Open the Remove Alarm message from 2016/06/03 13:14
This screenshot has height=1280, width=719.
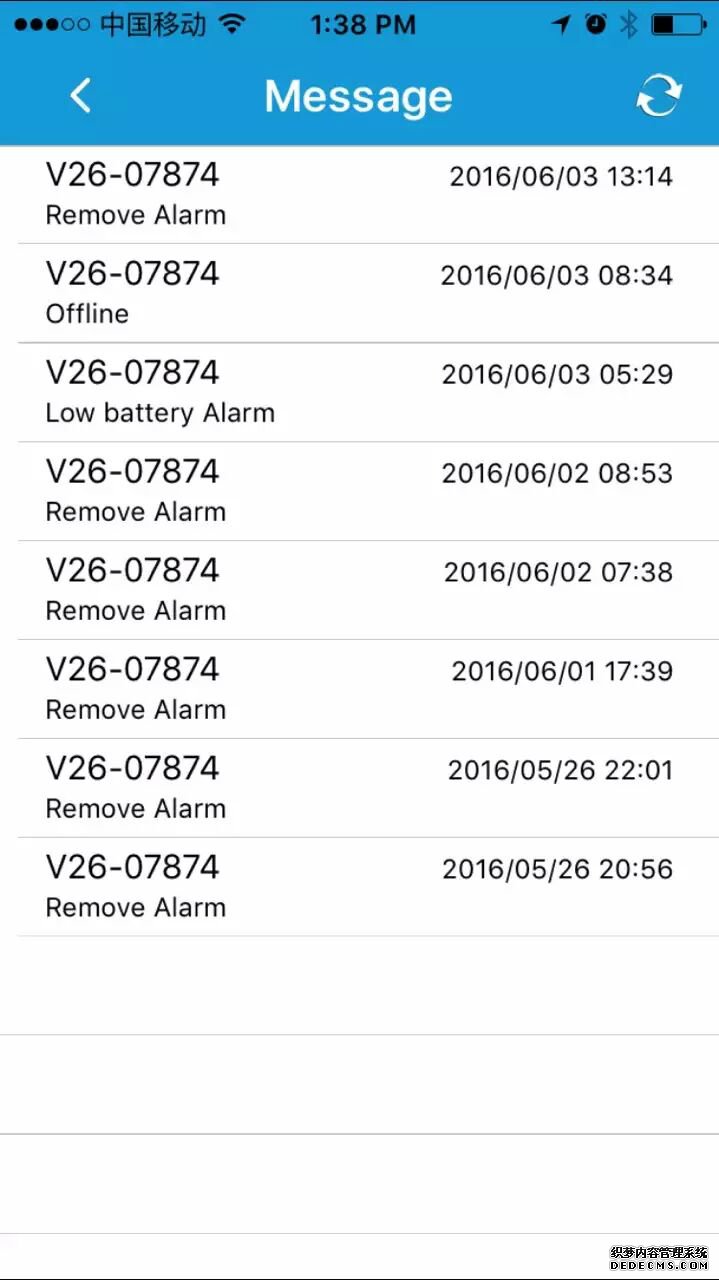pos(359,195)
